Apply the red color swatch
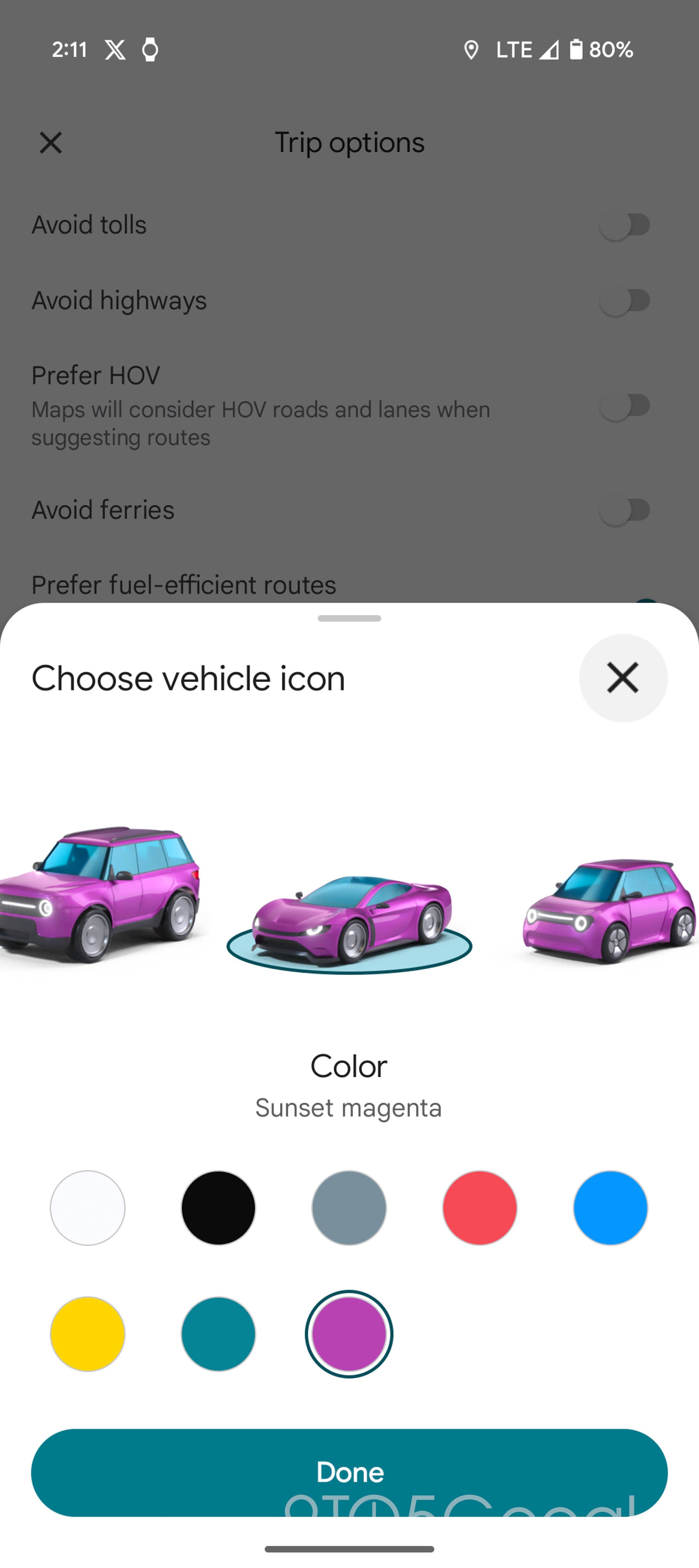Viewport: 699px width, 1568px height. click(x=480, y=1208)
